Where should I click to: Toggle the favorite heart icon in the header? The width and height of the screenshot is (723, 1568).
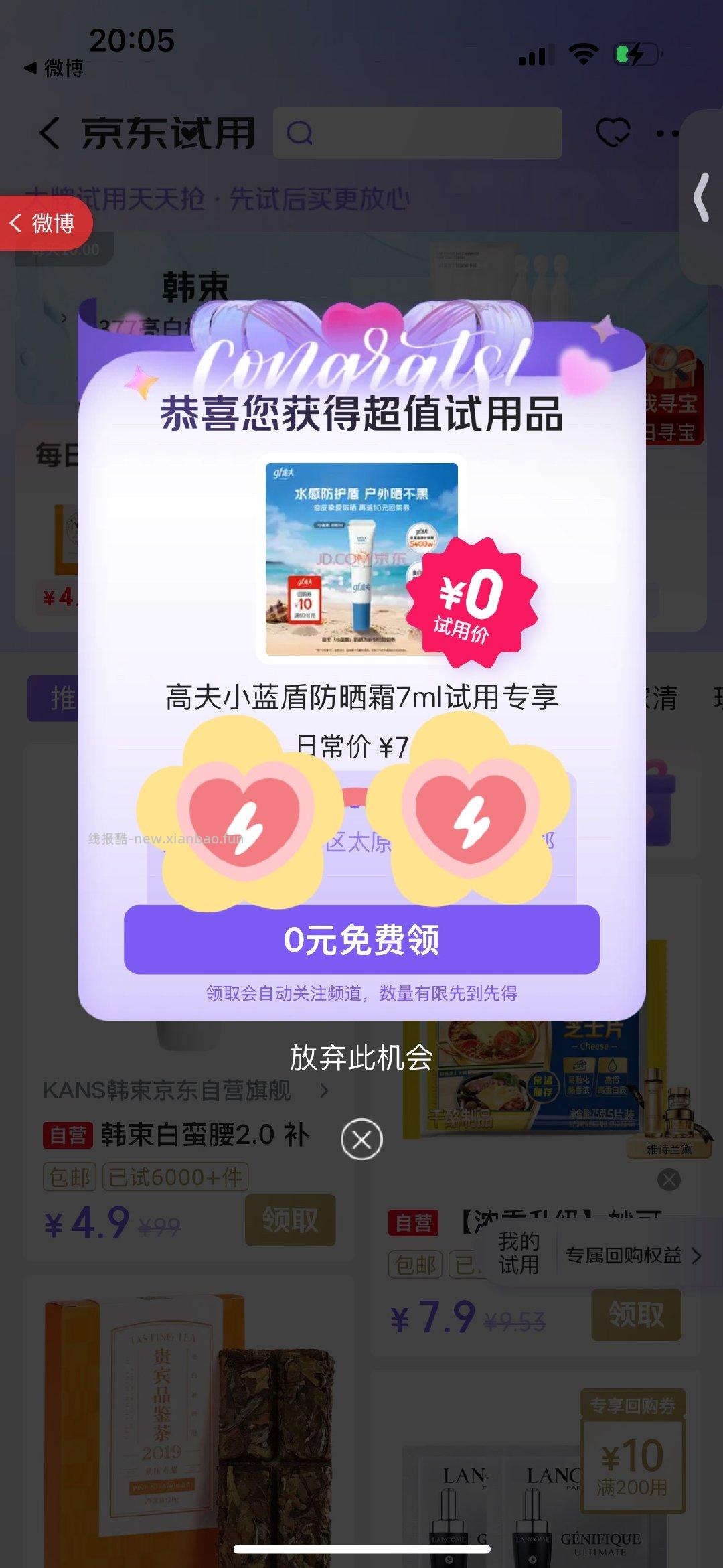tap(613, 131)
